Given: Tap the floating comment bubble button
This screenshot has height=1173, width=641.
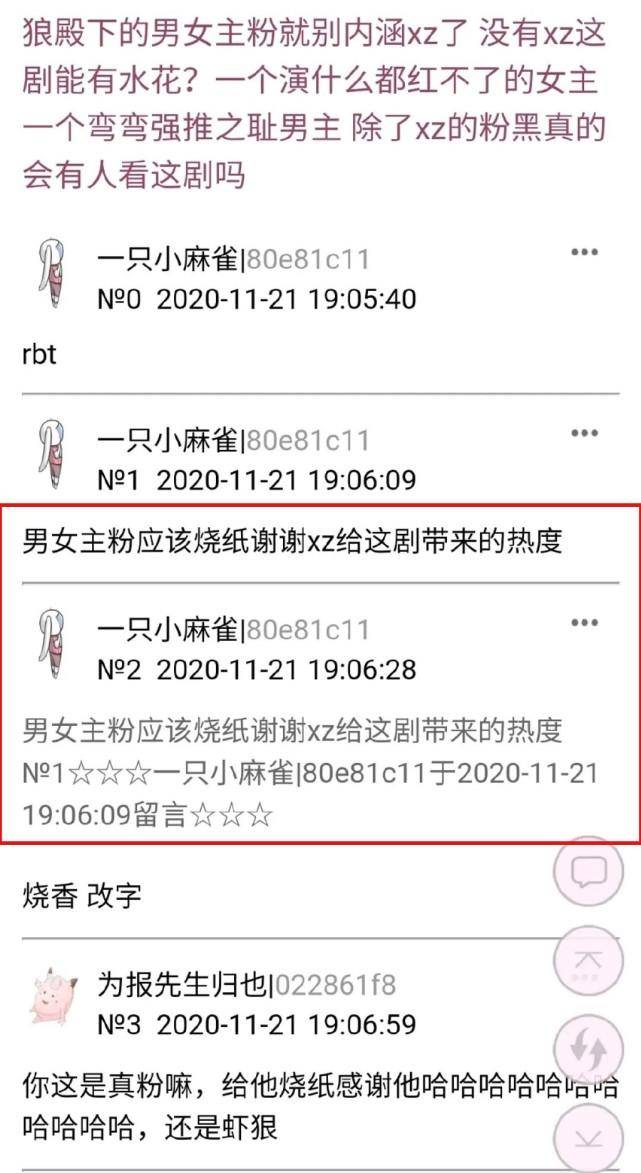Looking at the screenshot, I should (x=588, y=872).
